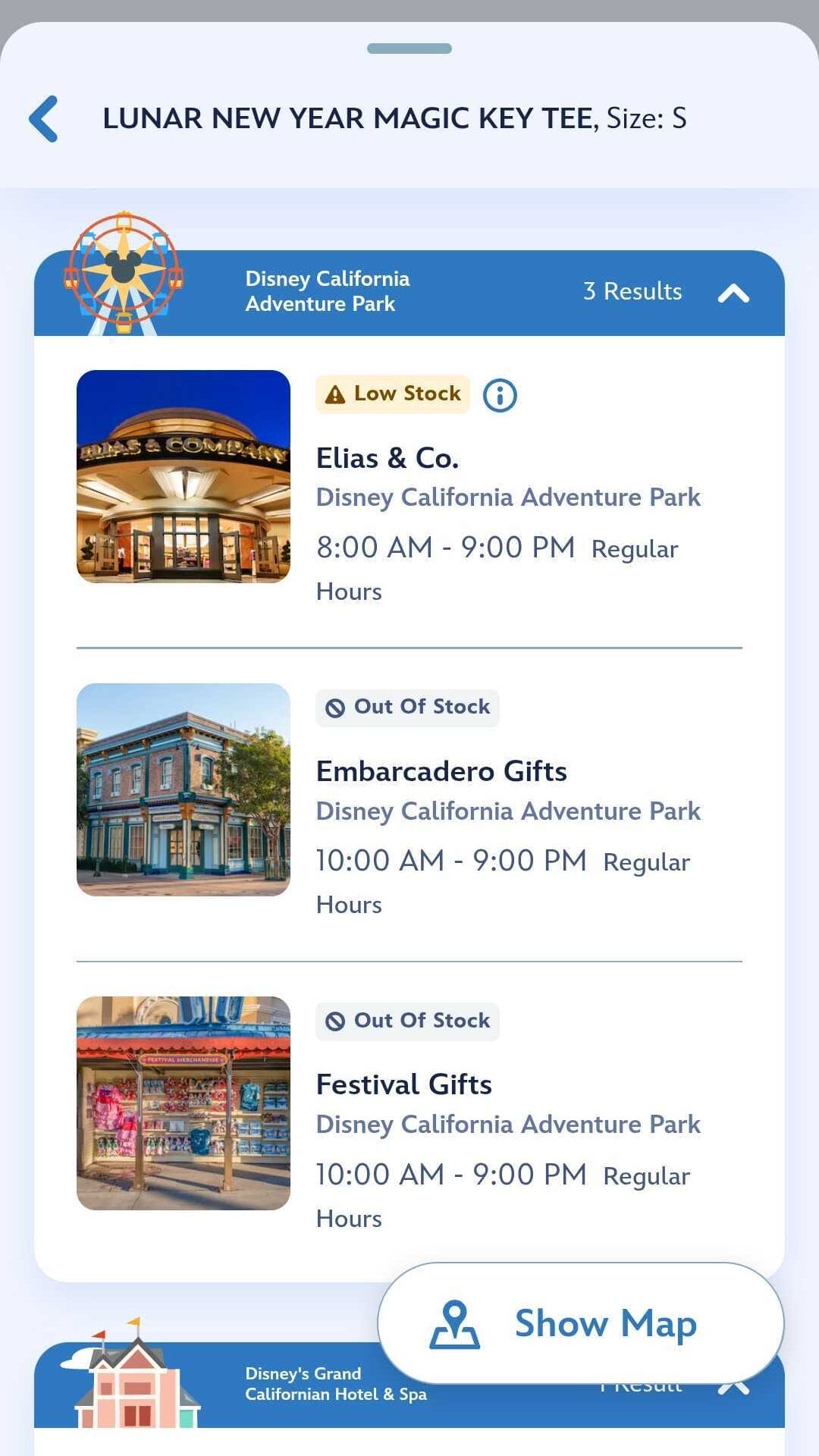Collapse the Disney California Adventure Park results
The height and width of the screenshot is (1456, 819).
pos(733,293)
